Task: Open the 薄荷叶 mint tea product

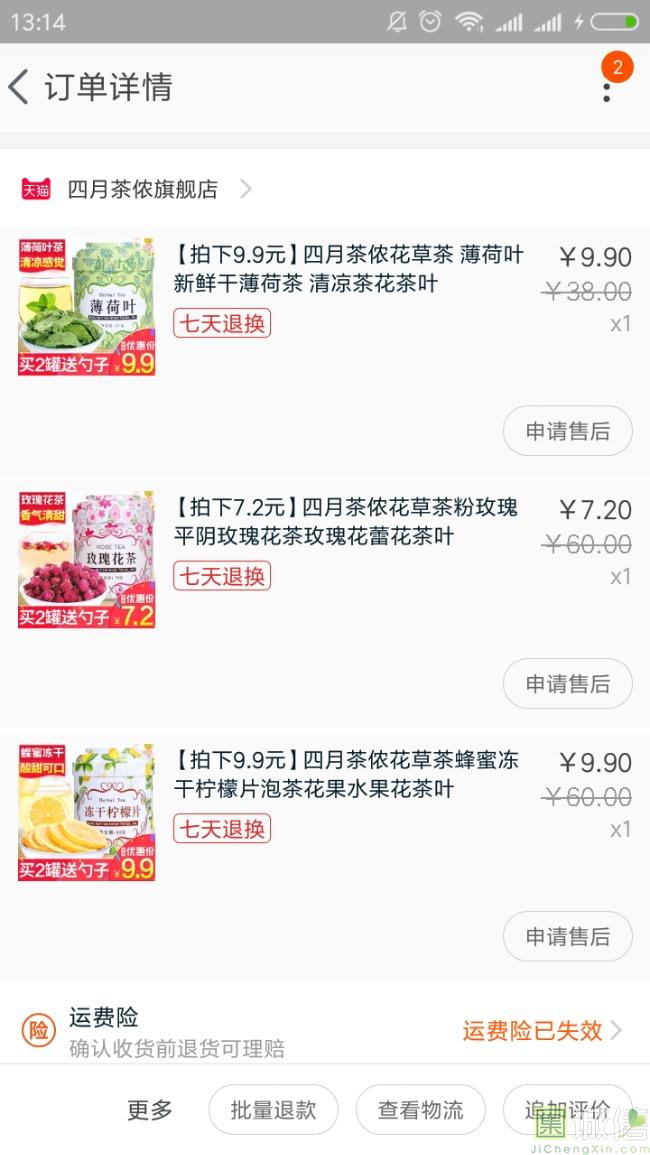Action: (x=347, y=269)
